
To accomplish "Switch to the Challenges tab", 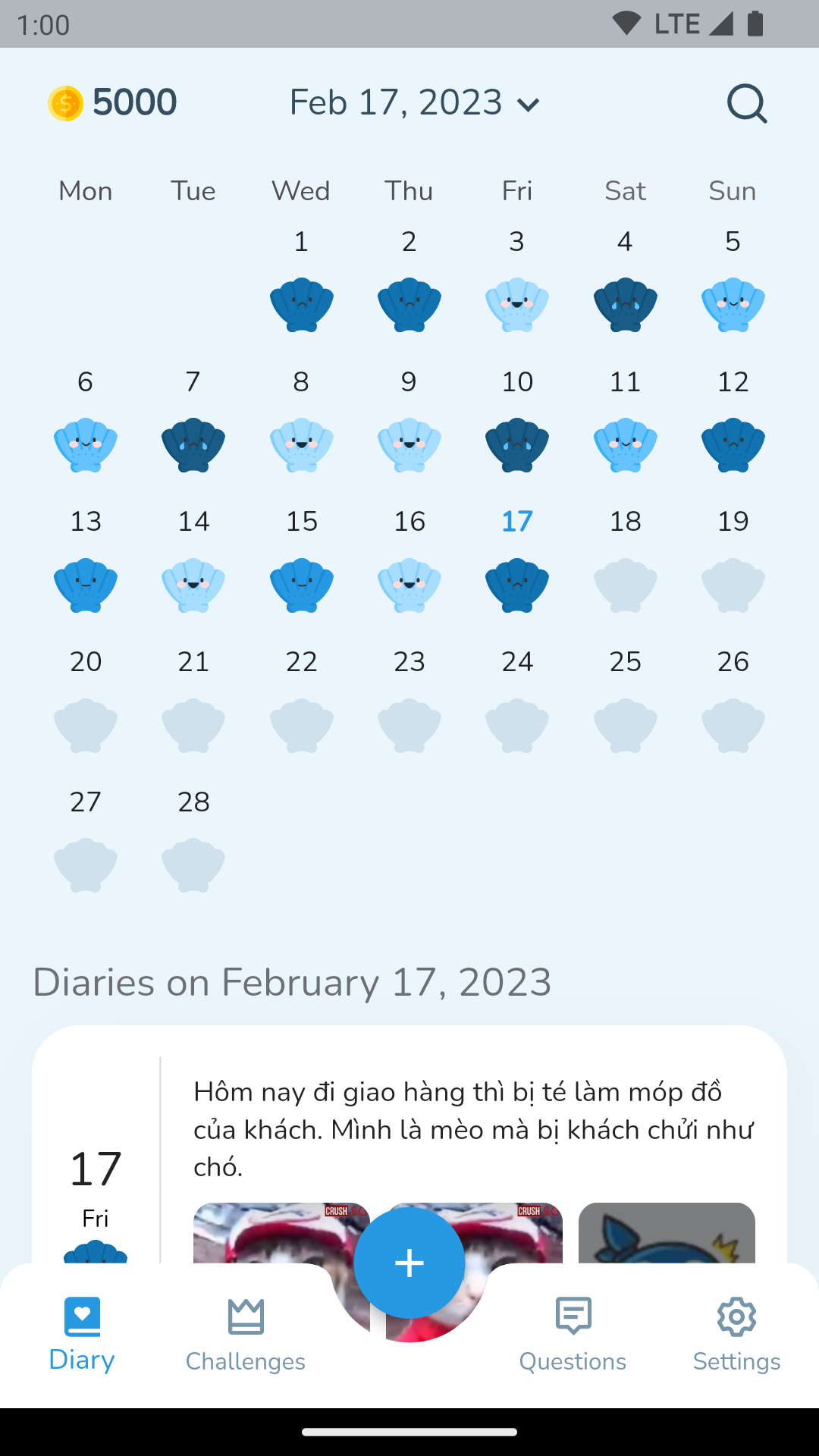I will (x=246, y=1335).
